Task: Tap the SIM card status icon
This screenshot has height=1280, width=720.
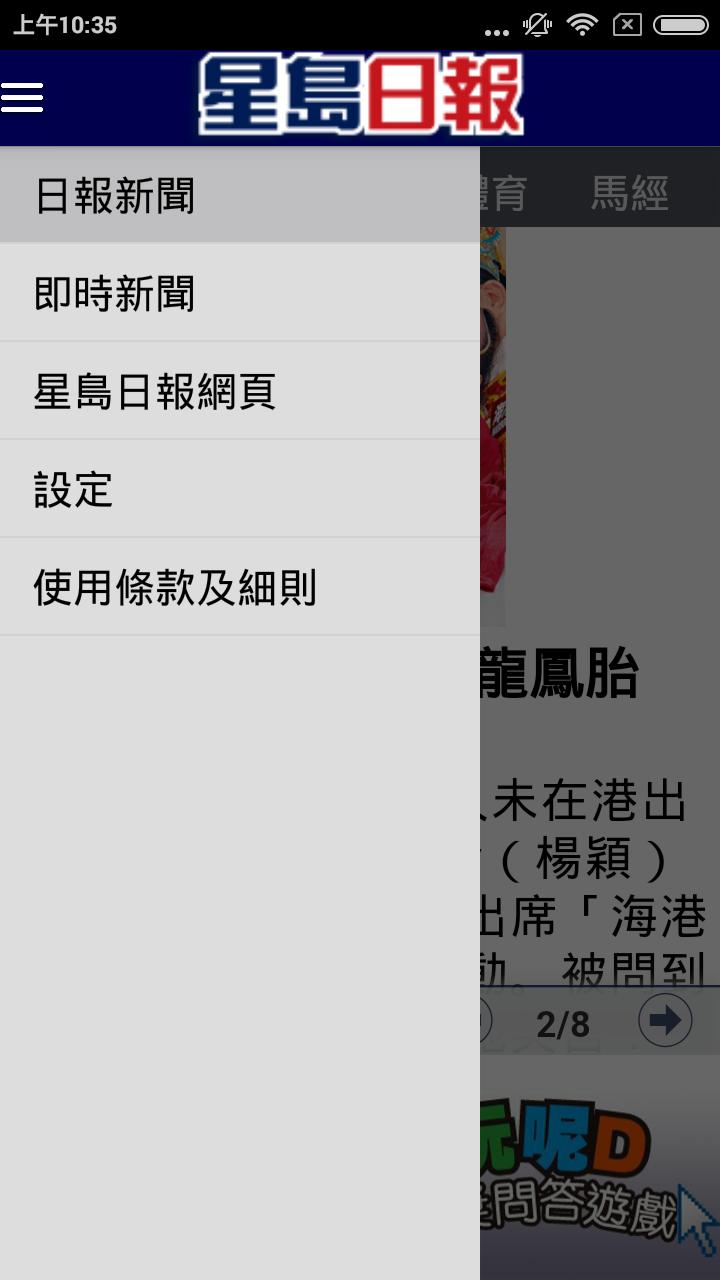Action: 626,26
